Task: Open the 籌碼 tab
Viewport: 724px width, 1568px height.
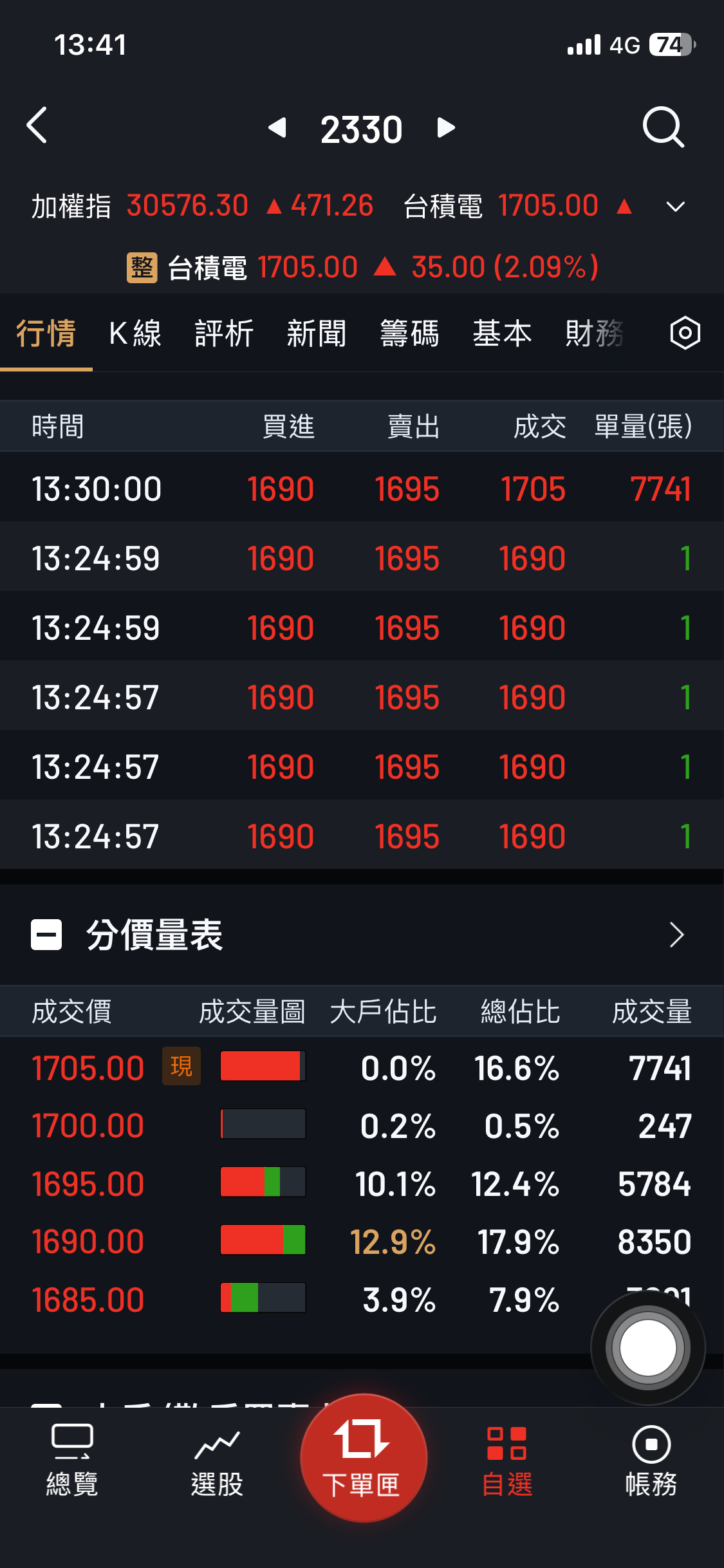Action: pyautogui.click(x=409, y=333)
